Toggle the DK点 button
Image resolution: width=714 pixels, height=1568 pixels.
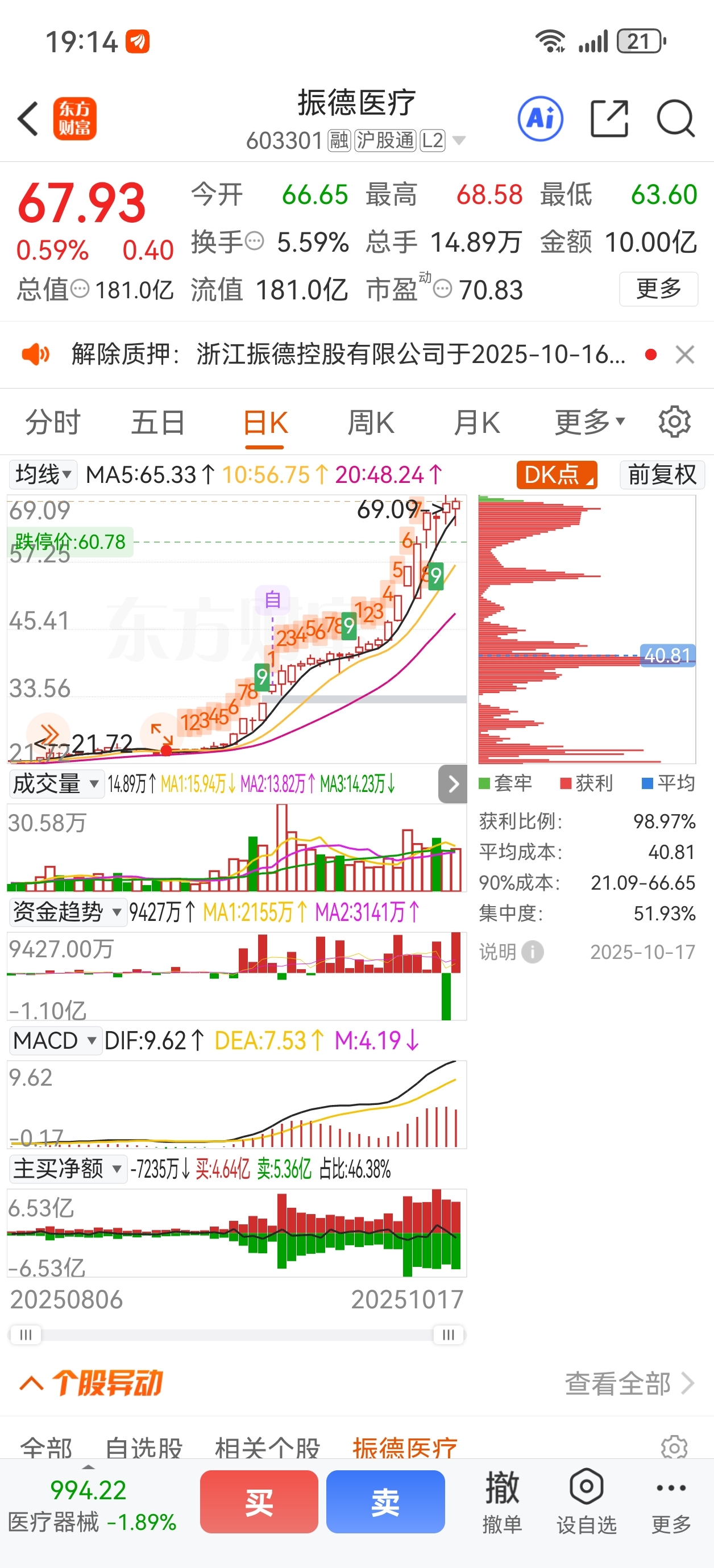tap(556, 475)
